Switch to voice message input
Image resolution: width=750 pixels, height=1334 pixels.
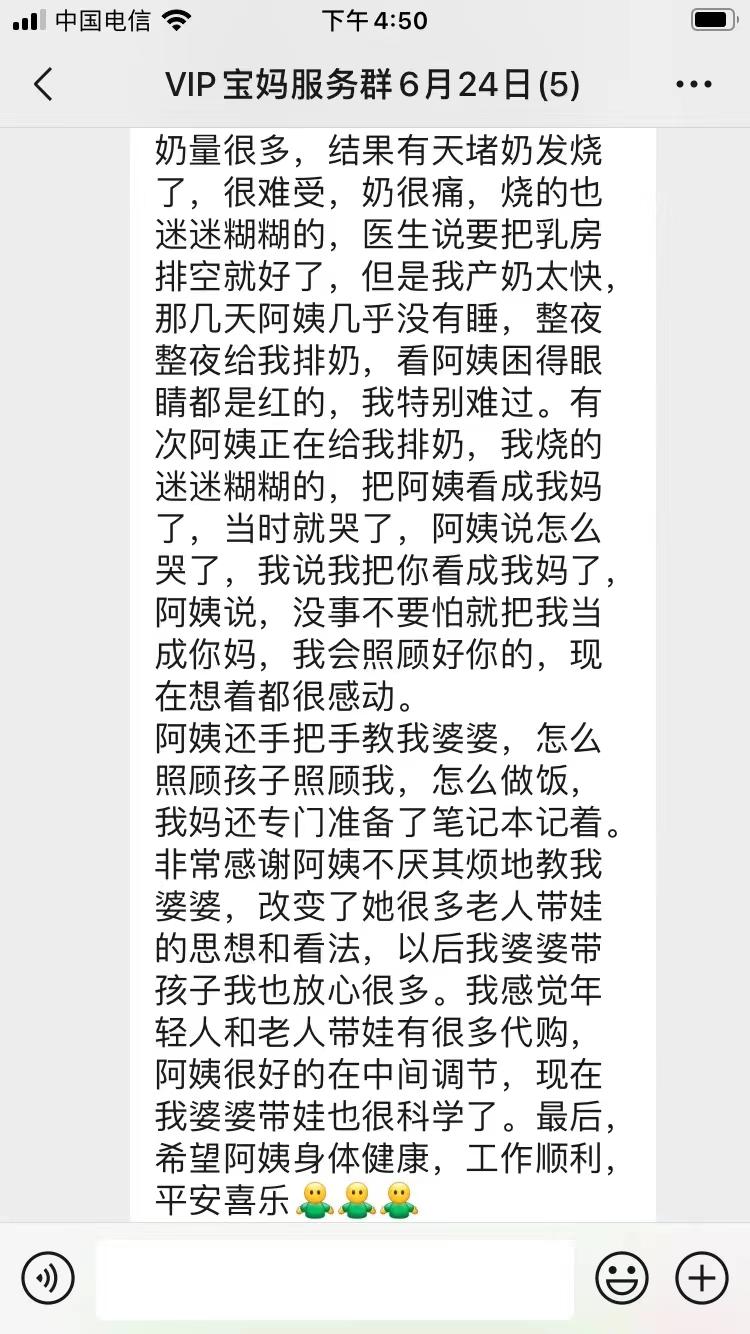48,1278
